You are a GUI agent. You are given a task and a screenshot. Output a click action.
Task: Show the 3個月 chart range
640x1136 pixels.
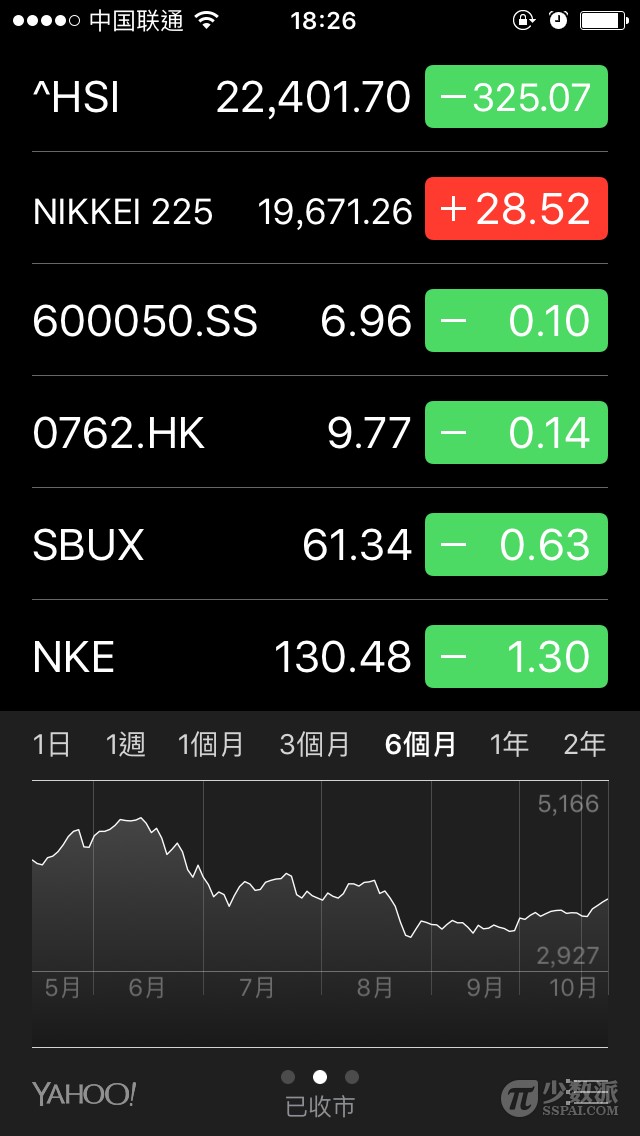point(315,745)
